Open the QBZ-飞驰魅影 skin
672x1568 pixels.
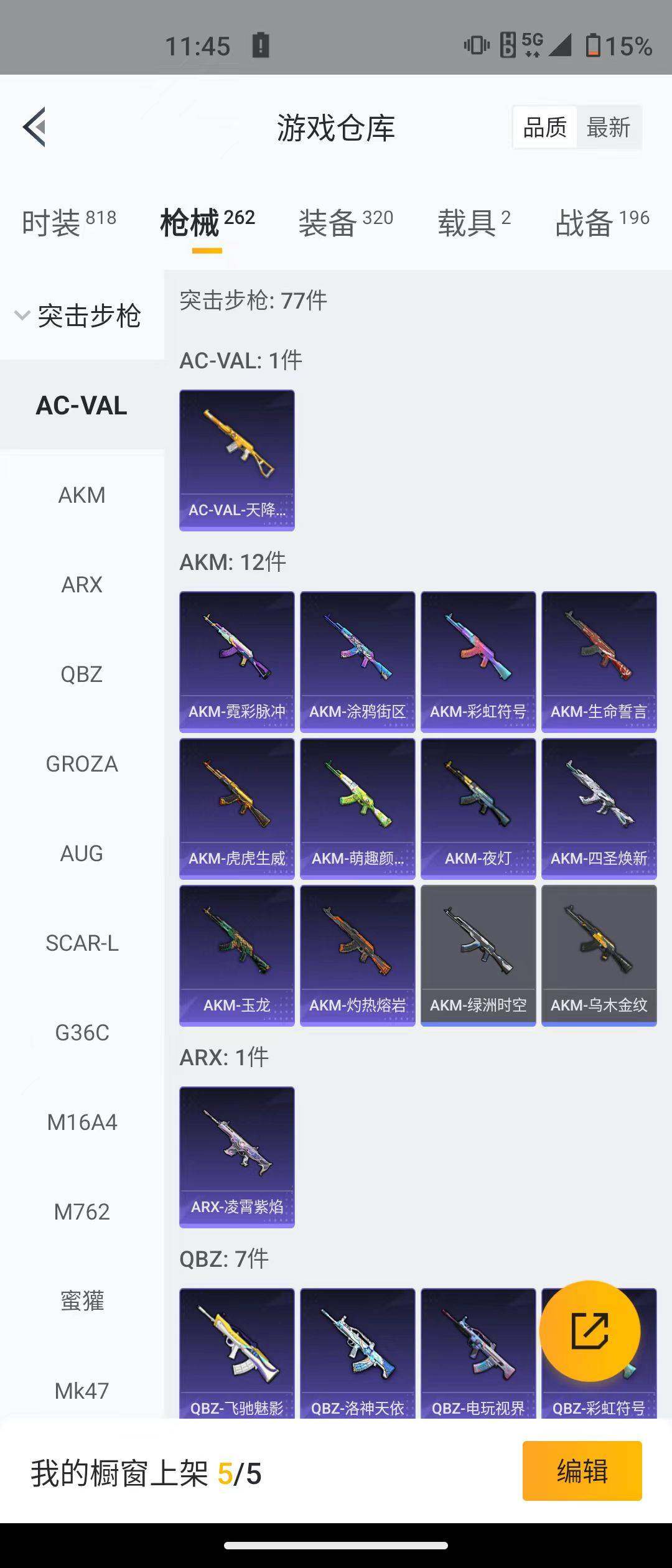coord(236,1353)
